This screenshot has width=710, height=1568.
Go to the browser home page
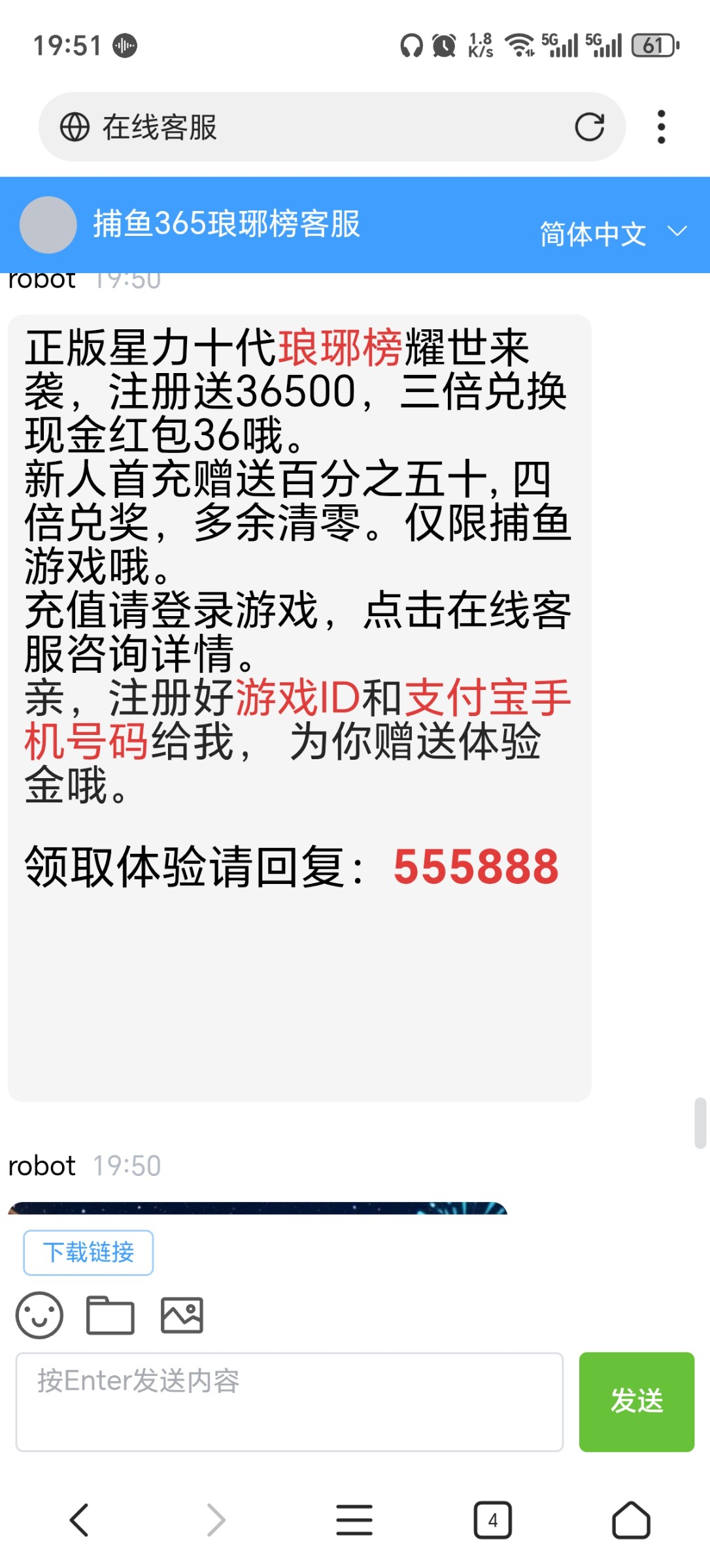click(x=631, y=1520)
